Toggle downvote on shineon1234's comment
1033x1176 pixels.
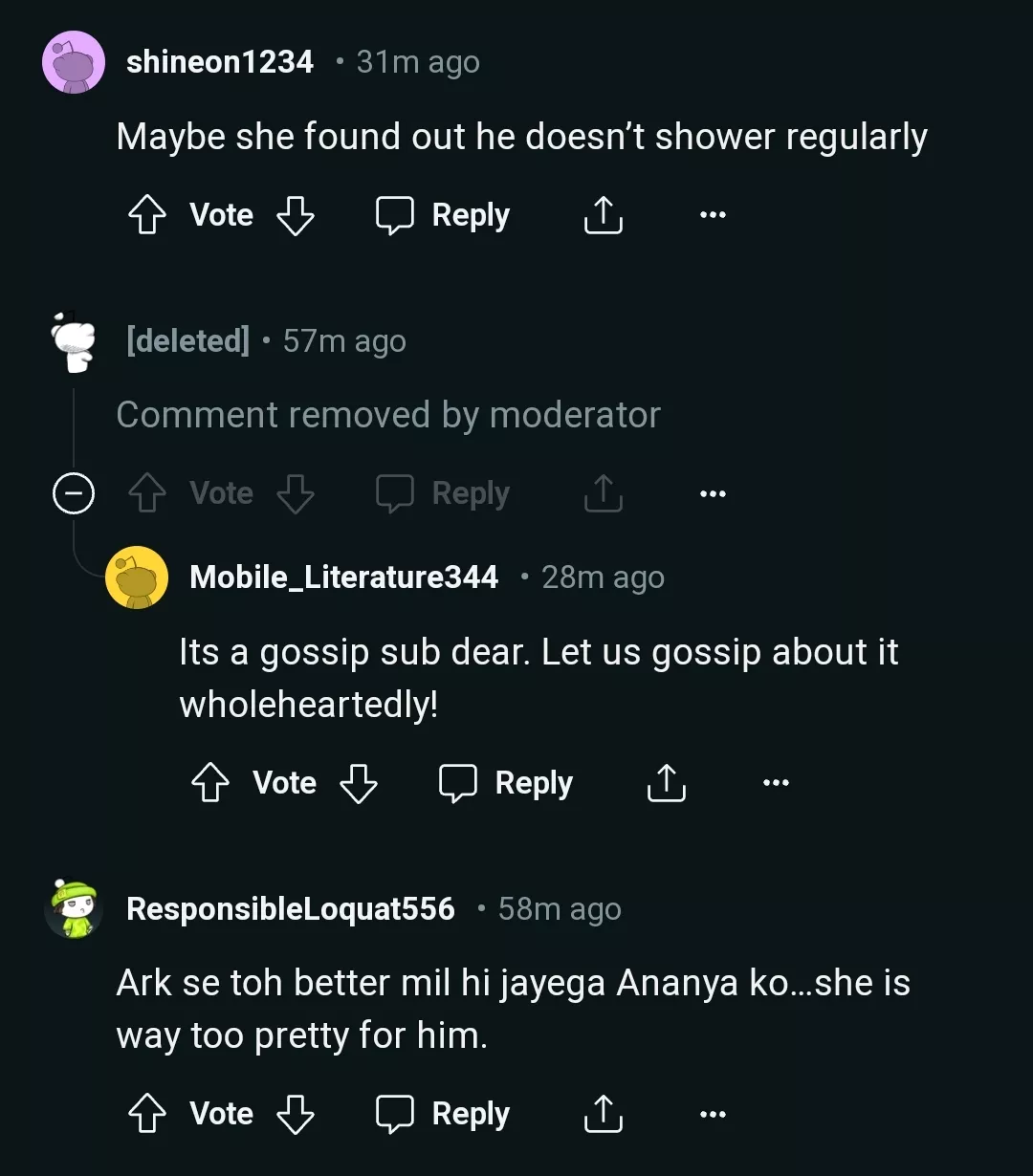296,215
